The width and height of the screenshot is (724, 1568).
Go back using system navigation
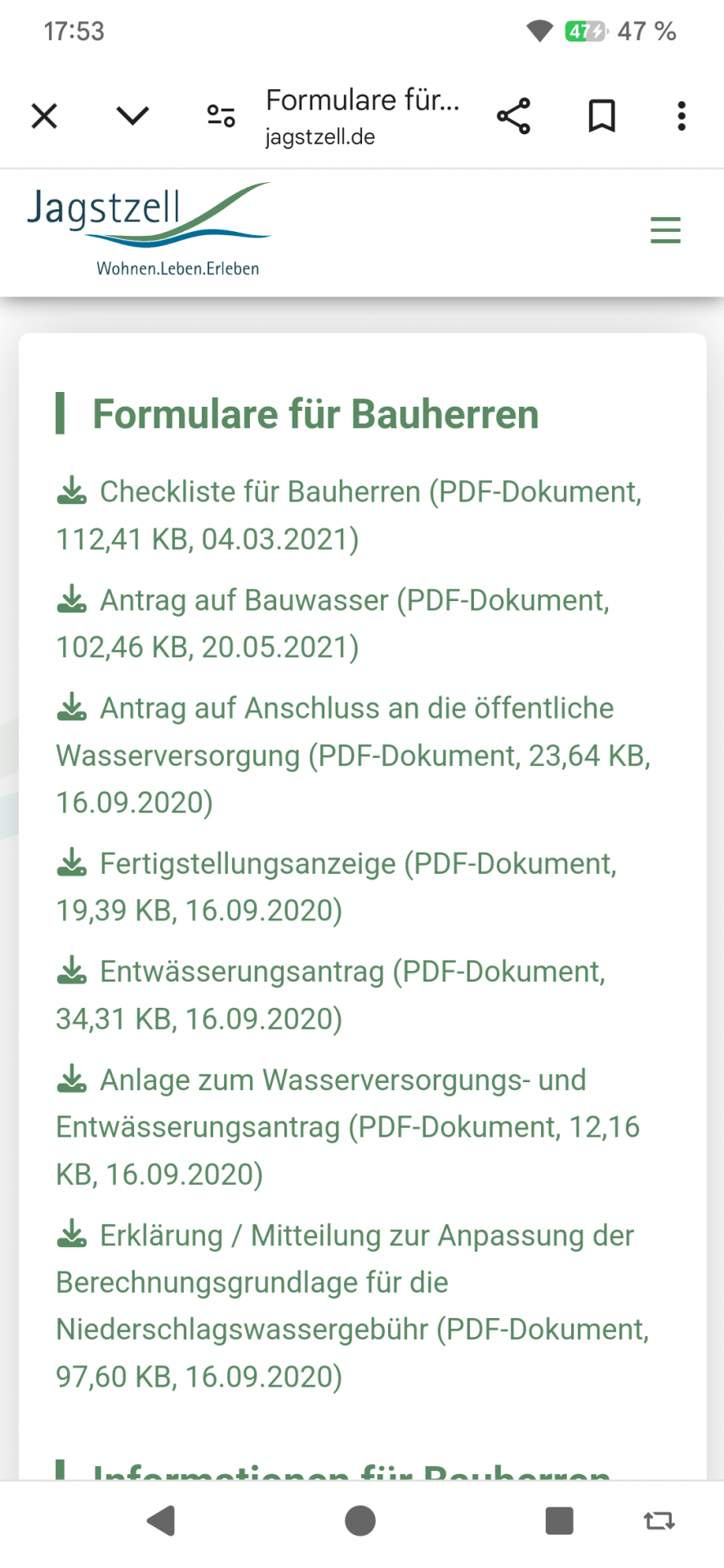pyautogui.click(x=162, y=1521)
